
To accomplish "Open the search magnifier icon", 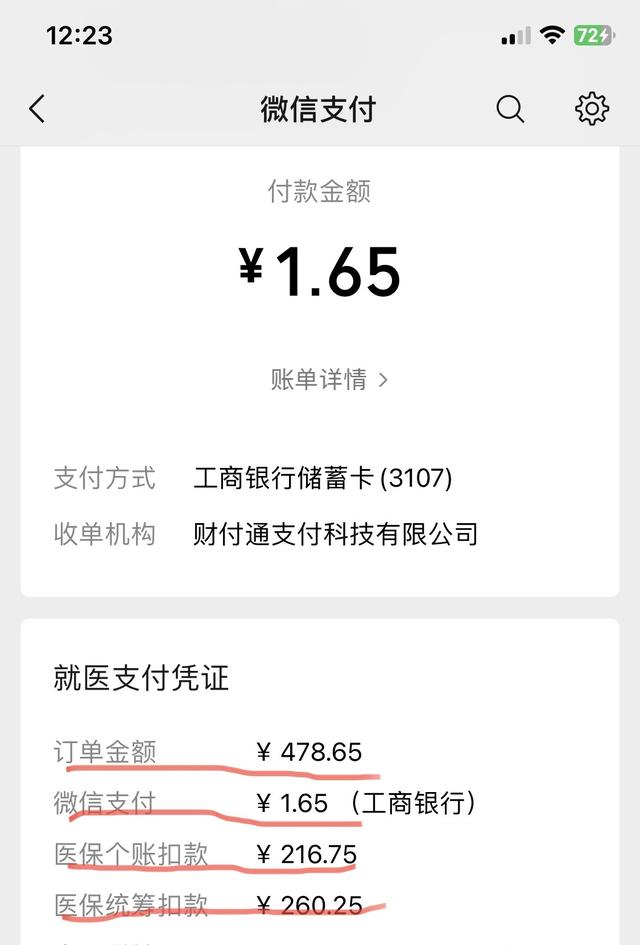I will pyautogui.click(x=510, y=109).
